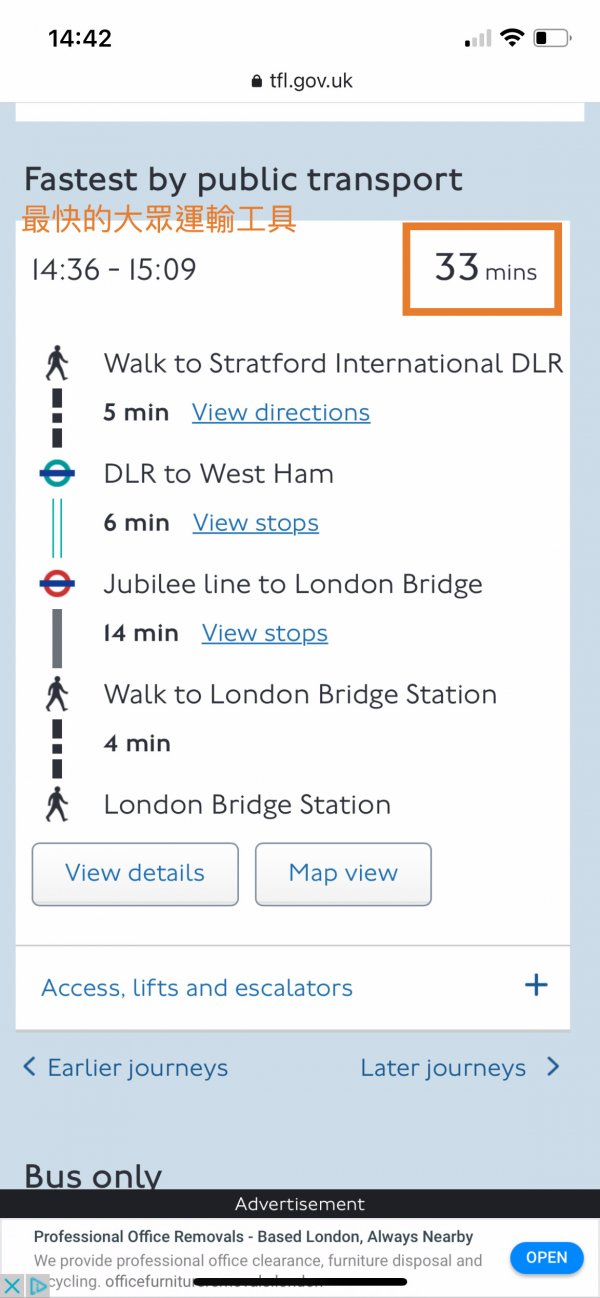
Task: Open View details for the journey
Action: point(135,874)
